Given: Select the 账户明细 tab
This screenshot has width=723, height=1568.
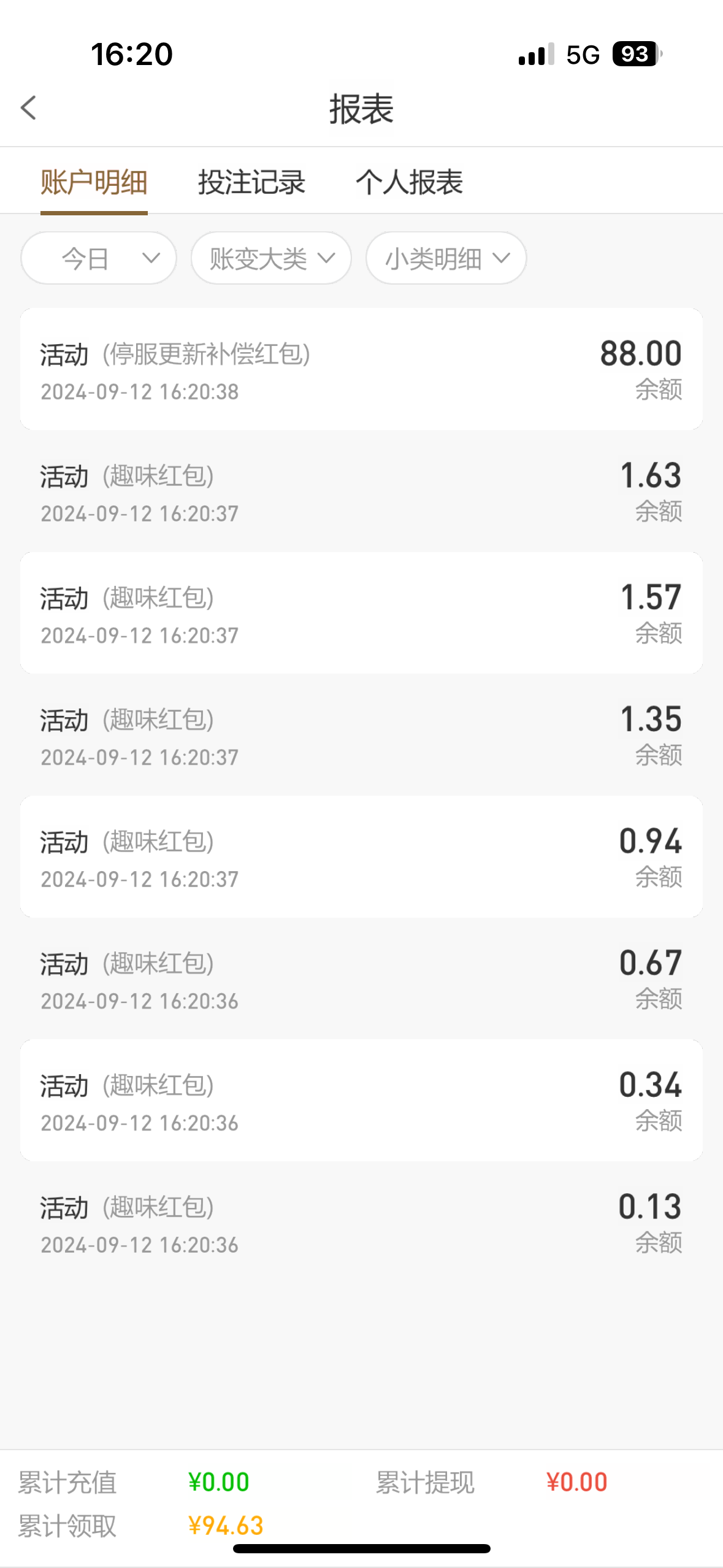Looking at the screenshot, I should click(x=94, y=183).
